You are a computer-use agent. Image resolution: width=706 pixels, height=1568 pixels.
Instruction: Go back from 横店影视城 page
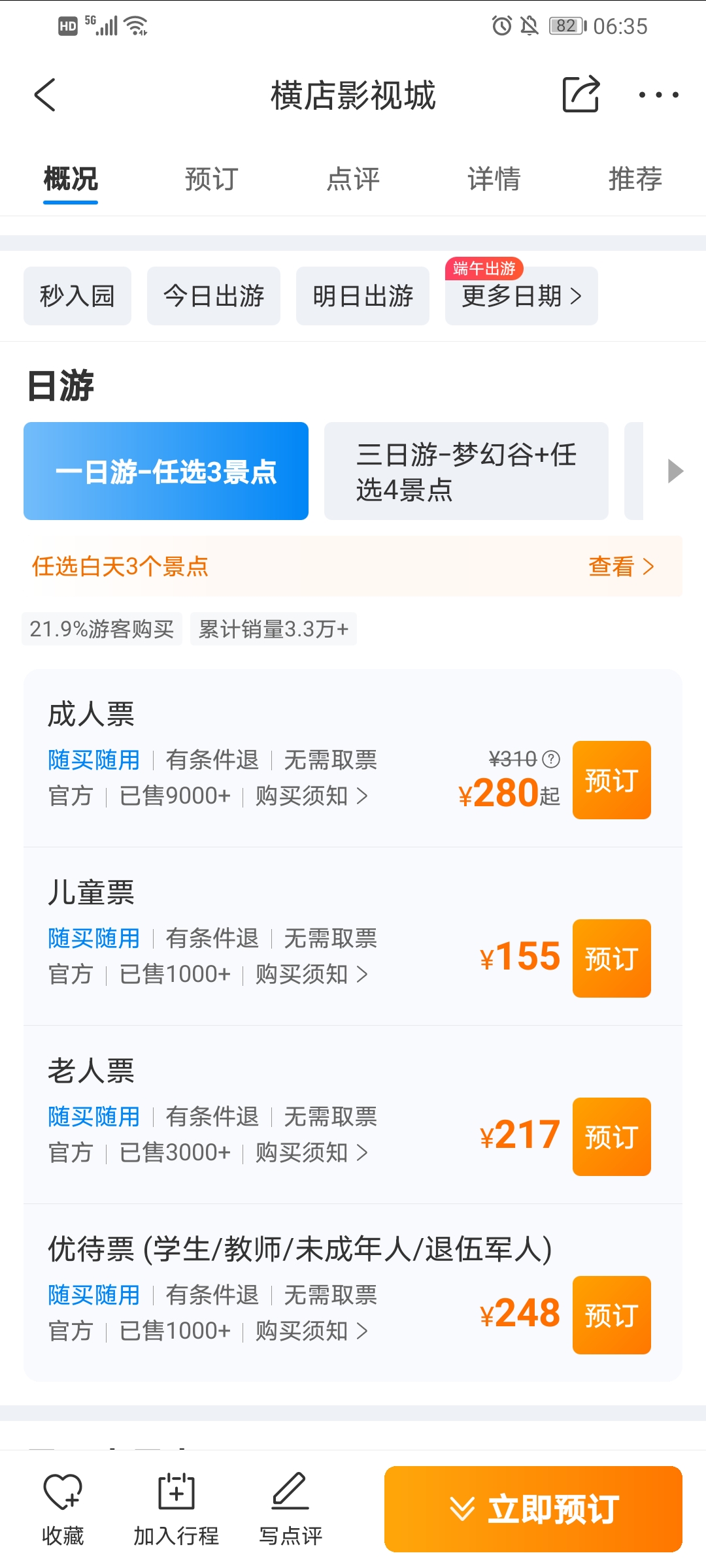45,95
